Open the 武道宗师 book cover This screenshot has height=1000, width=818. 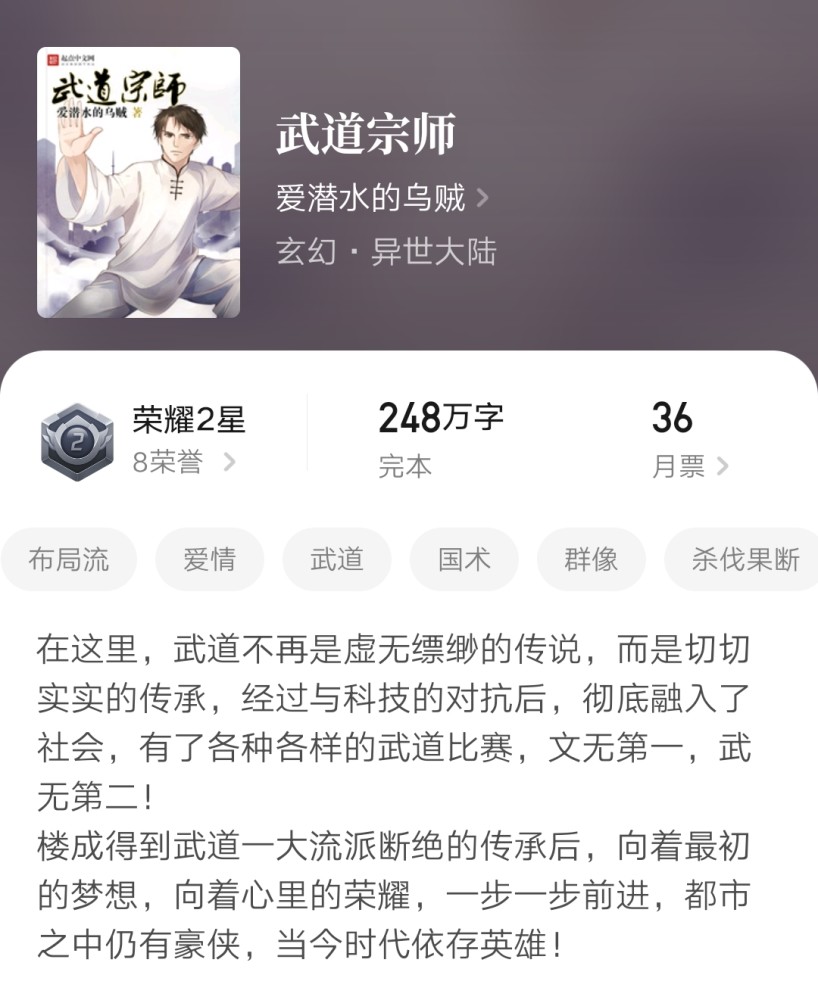click(138, 182)
